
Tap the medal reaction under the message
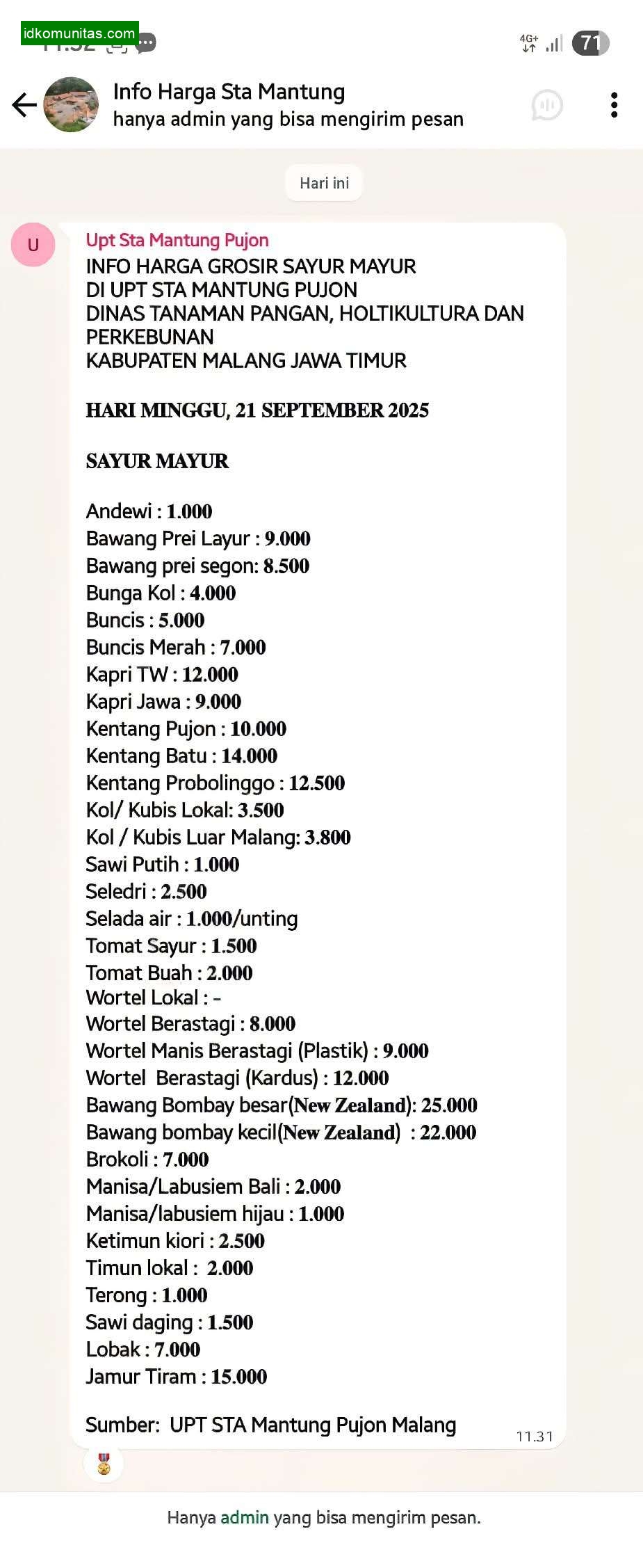click(104, 1463)
